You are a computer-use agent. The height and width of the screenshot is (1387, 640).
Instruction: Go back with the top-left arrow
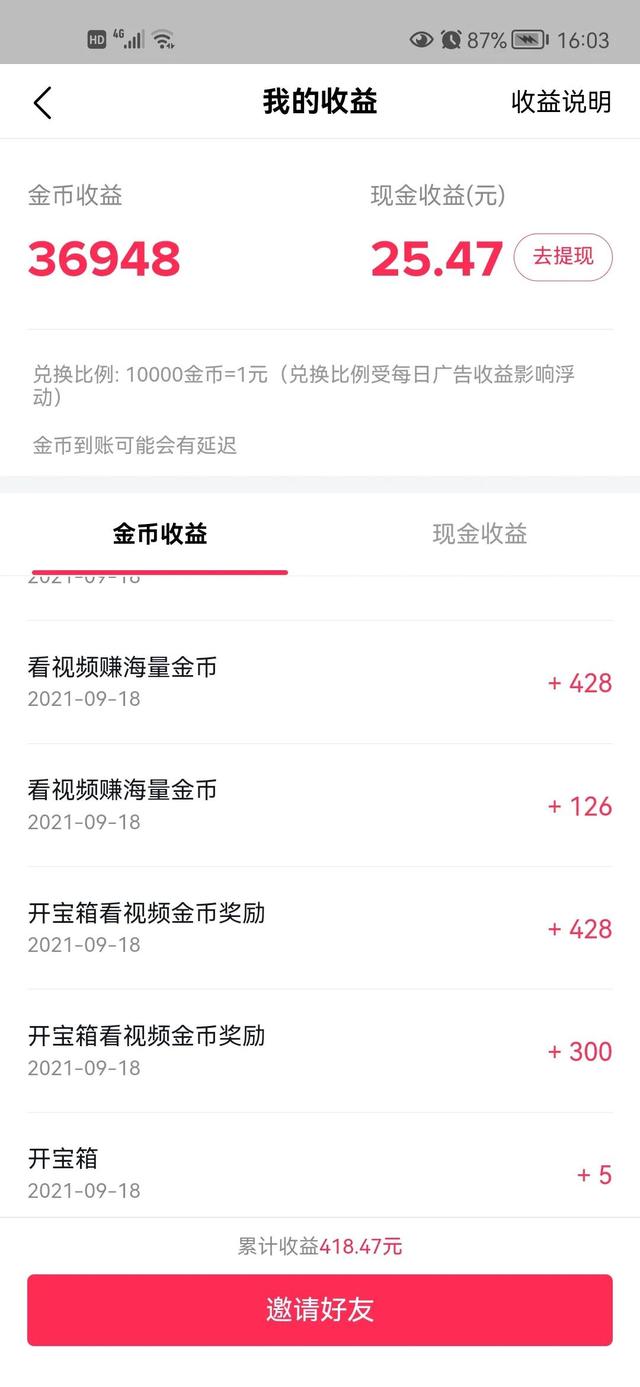click(42, 102)
